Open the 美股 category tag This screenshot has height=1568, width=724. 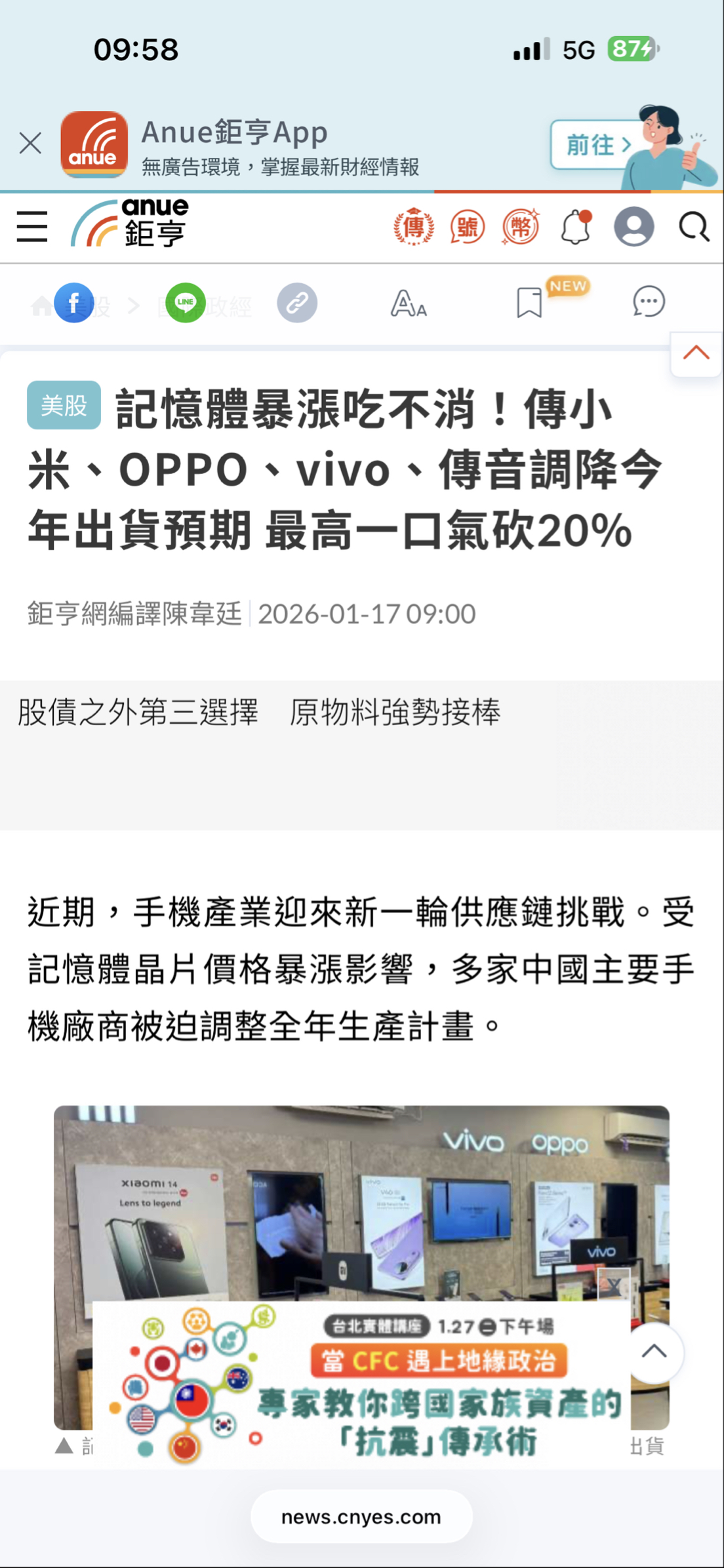point(64,405)
